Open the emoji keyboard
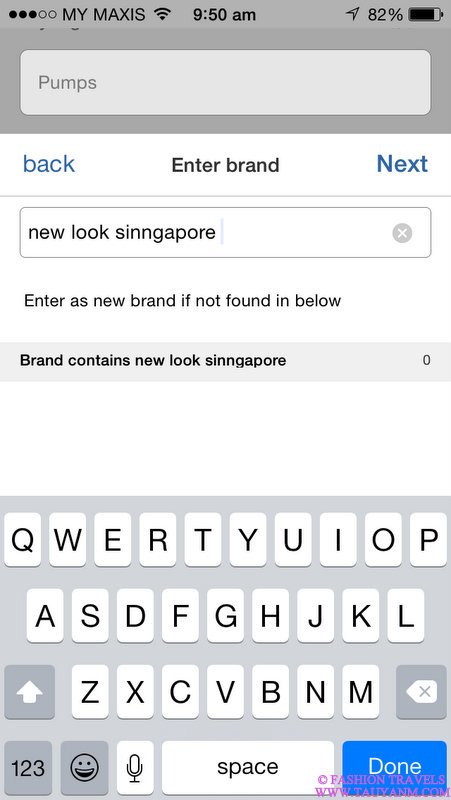 [x=85, y=768]
